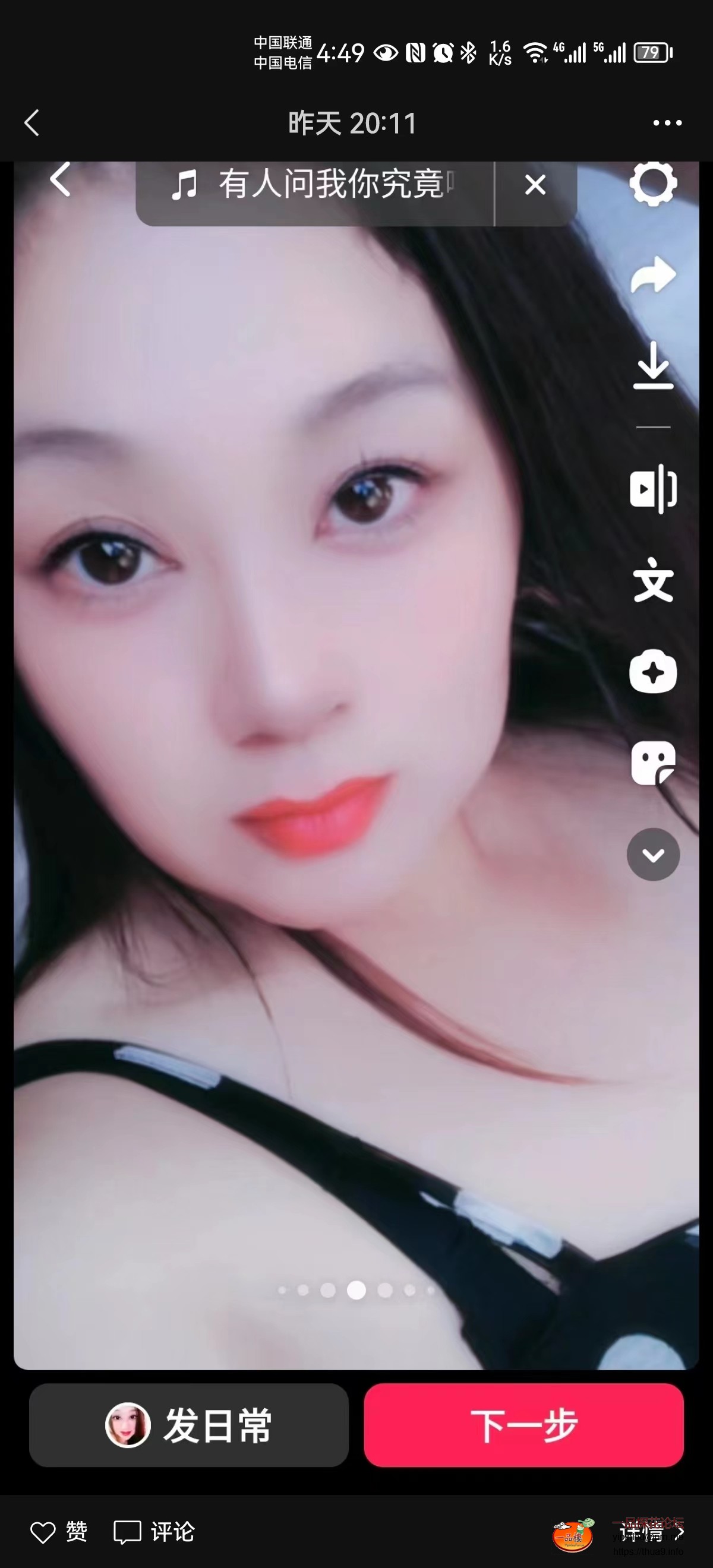Screen dimensions: 713x1568
Task: Remove music 有人问我你究竟 with the X
Action: (535, 184)
